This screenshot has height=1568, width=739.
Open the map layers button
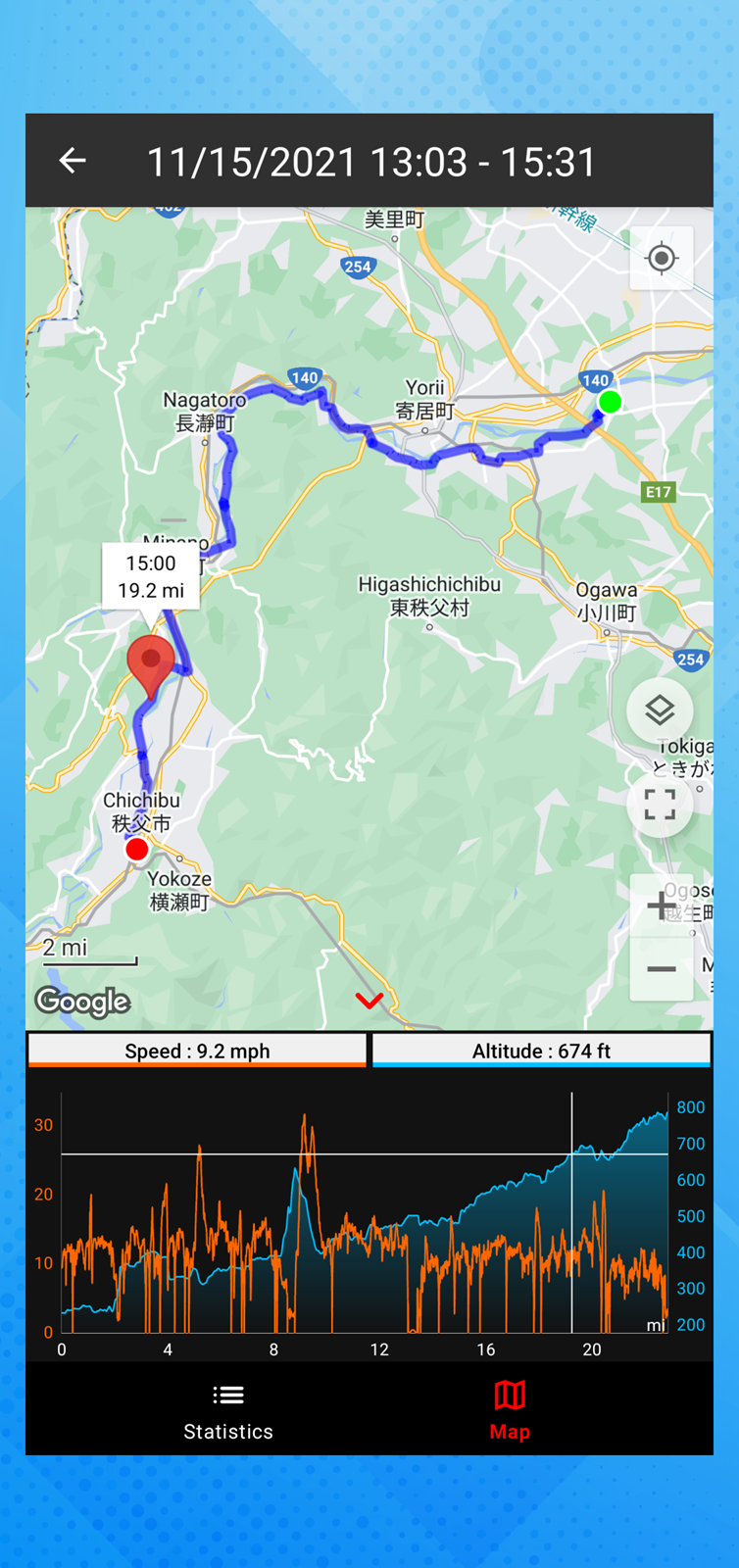coord(660,710)
